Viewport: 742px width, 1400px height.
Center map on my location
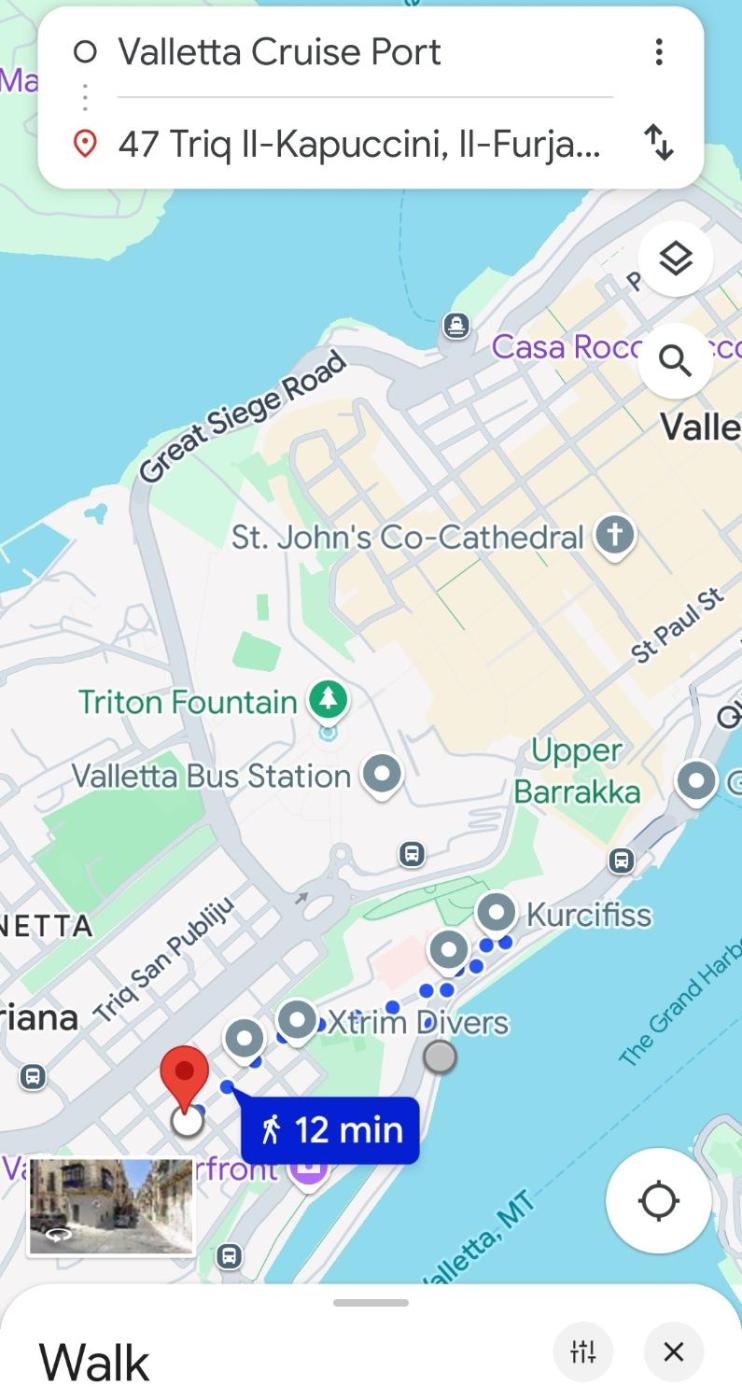(658, 1200)
